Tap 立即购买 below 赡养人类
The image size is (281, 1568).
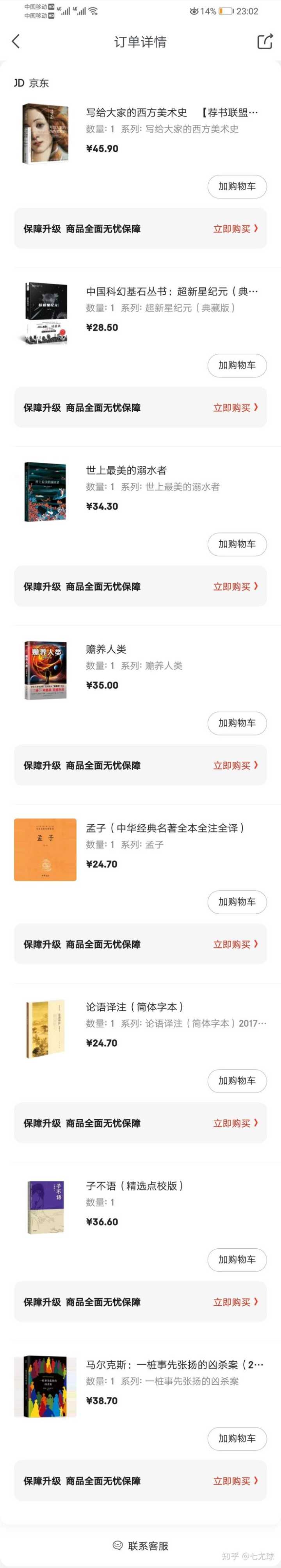pyautogui.click(x=235, y=766)
